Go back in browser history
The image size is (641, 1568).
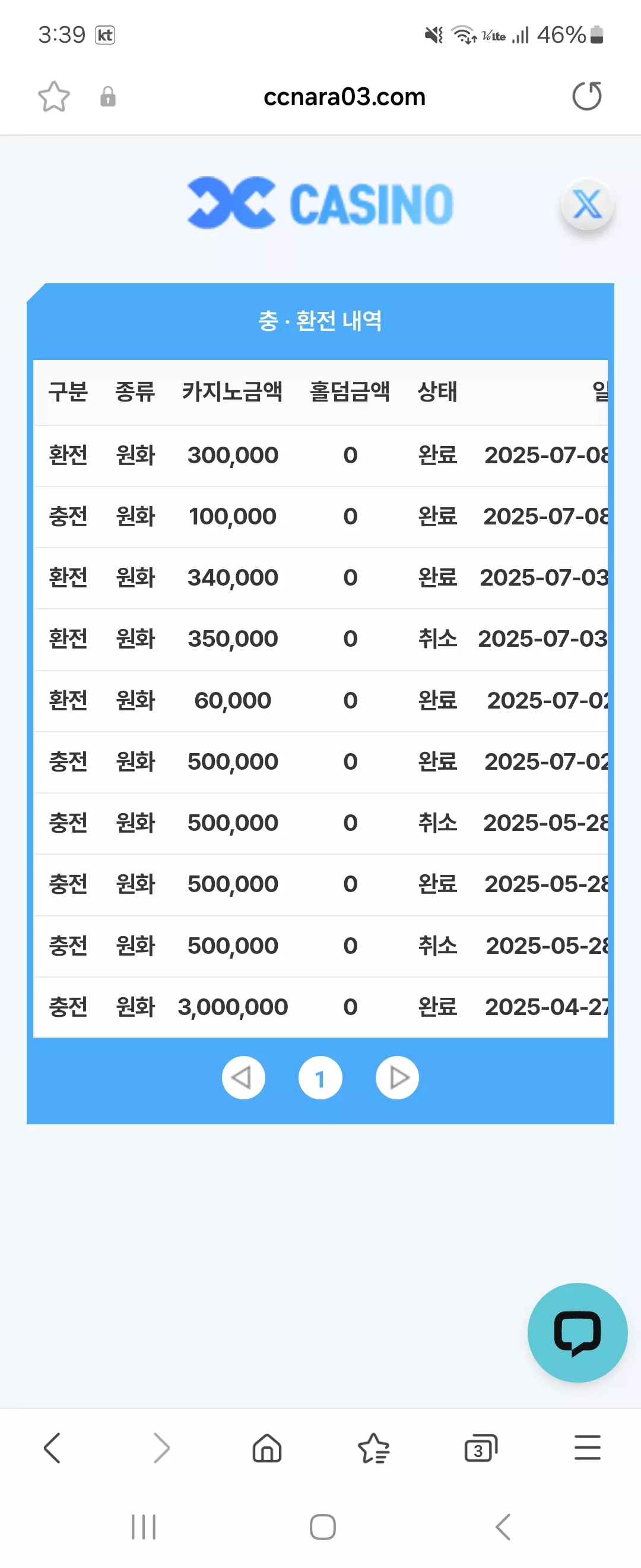[x=52, y=1447]
